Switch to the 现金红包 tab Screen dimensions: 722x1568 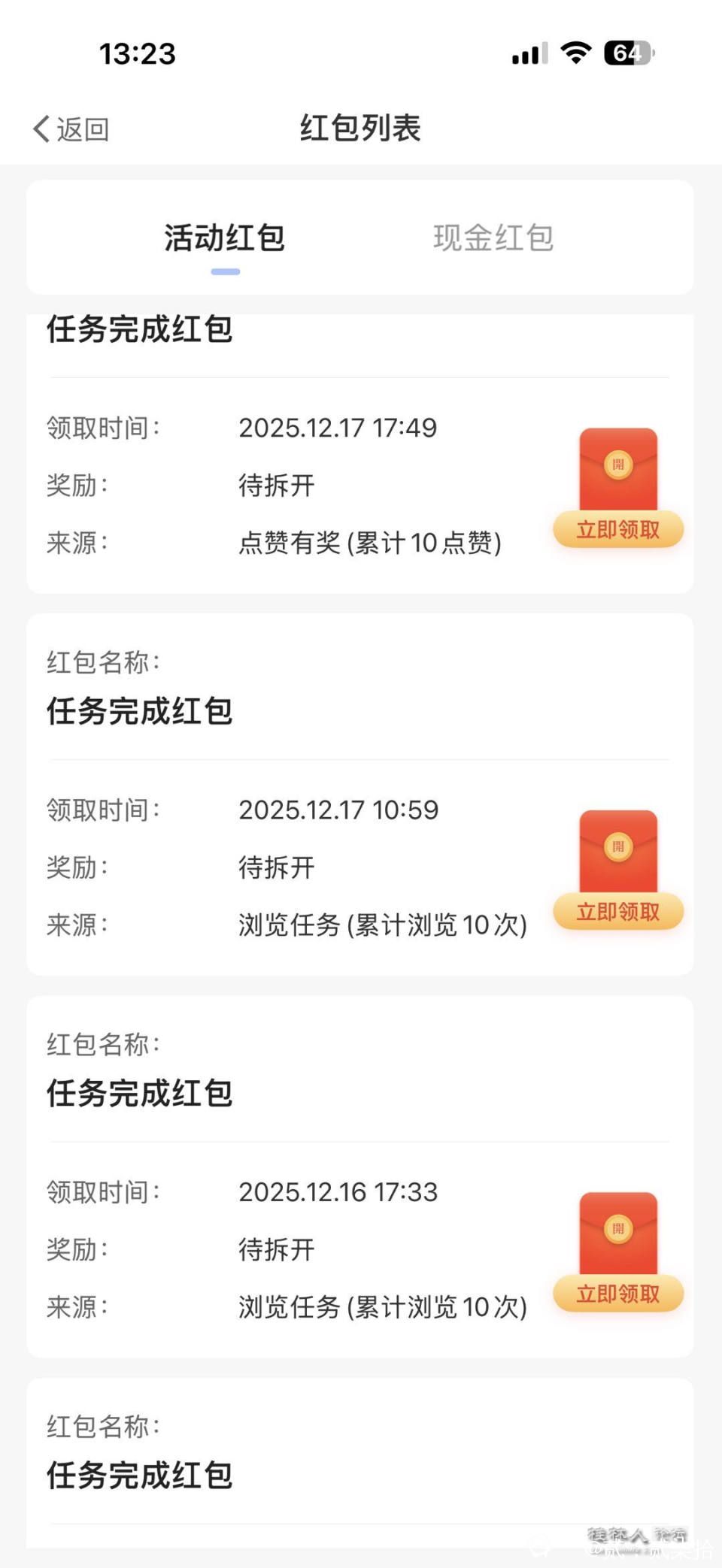click(x=493, y=238)
